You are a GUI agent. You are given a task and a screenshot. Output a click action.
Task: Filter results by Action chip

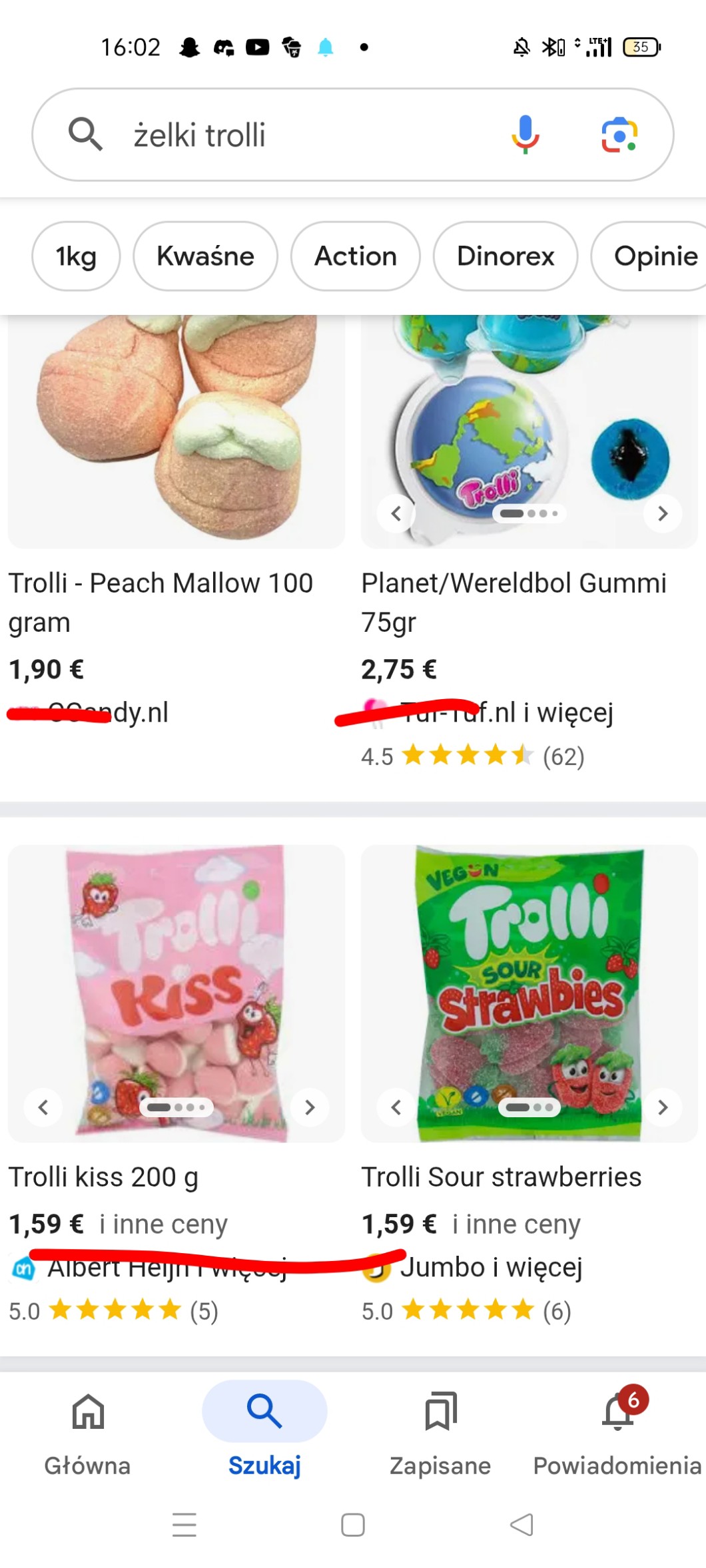click(x=356, y=256)
